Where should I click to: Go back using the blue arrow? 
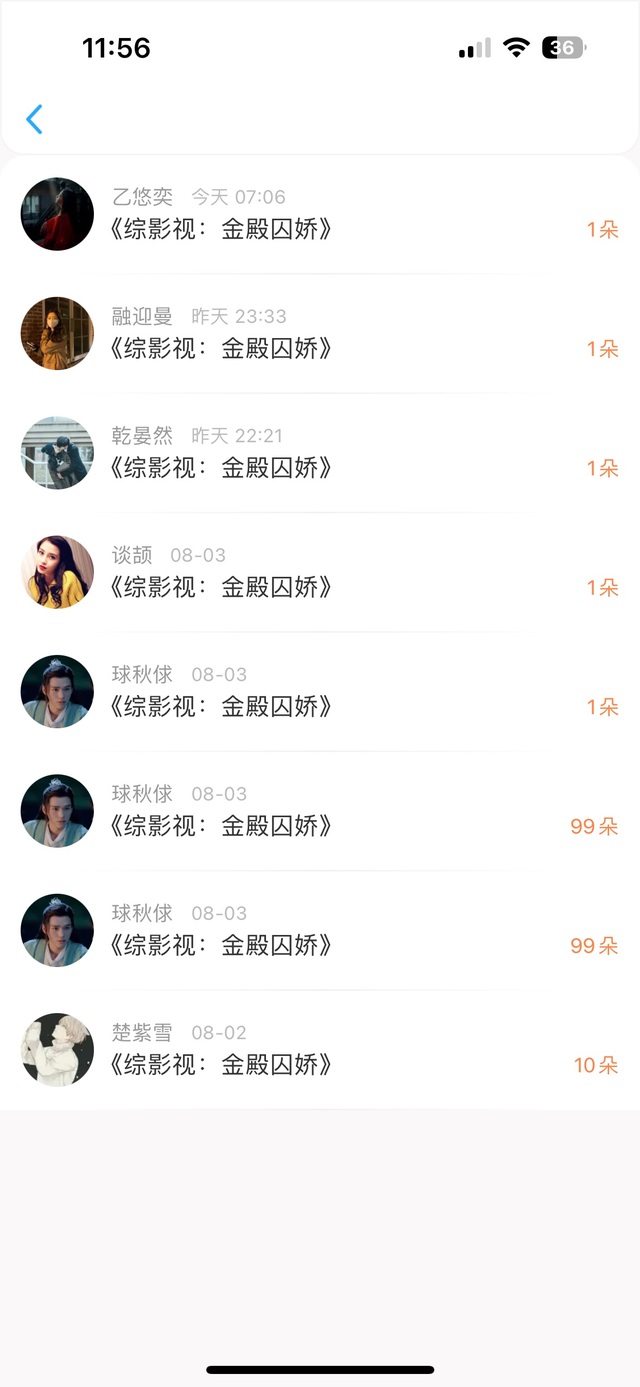pyautogui.click(x=35, y=119)
